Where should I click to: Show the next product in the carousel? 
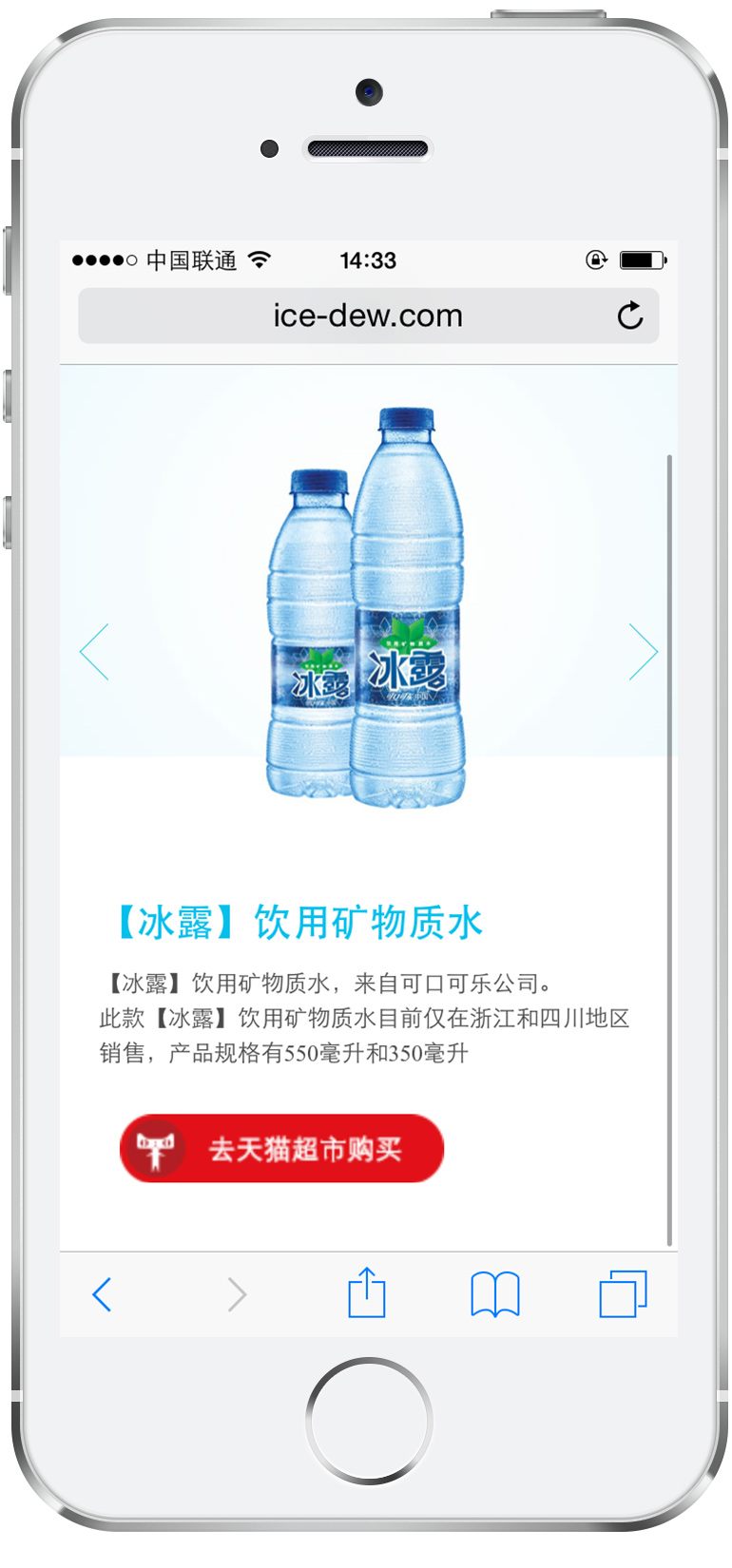coord(643,652)
